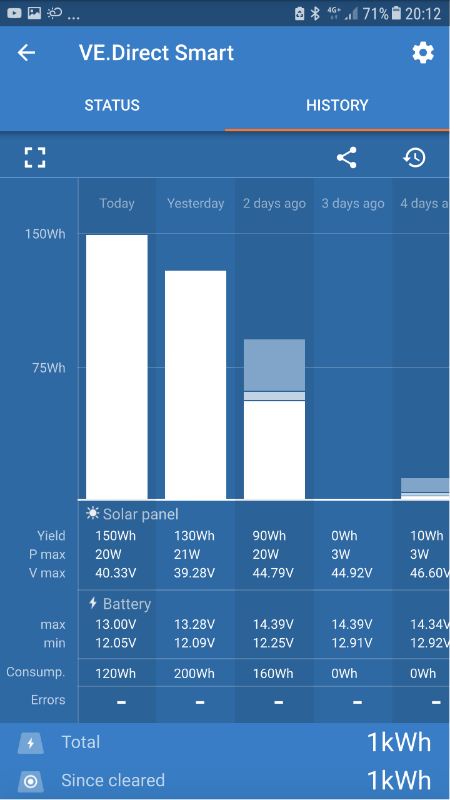Select the Today bar in the chart
450x800 pixels.
pos(117,367)
